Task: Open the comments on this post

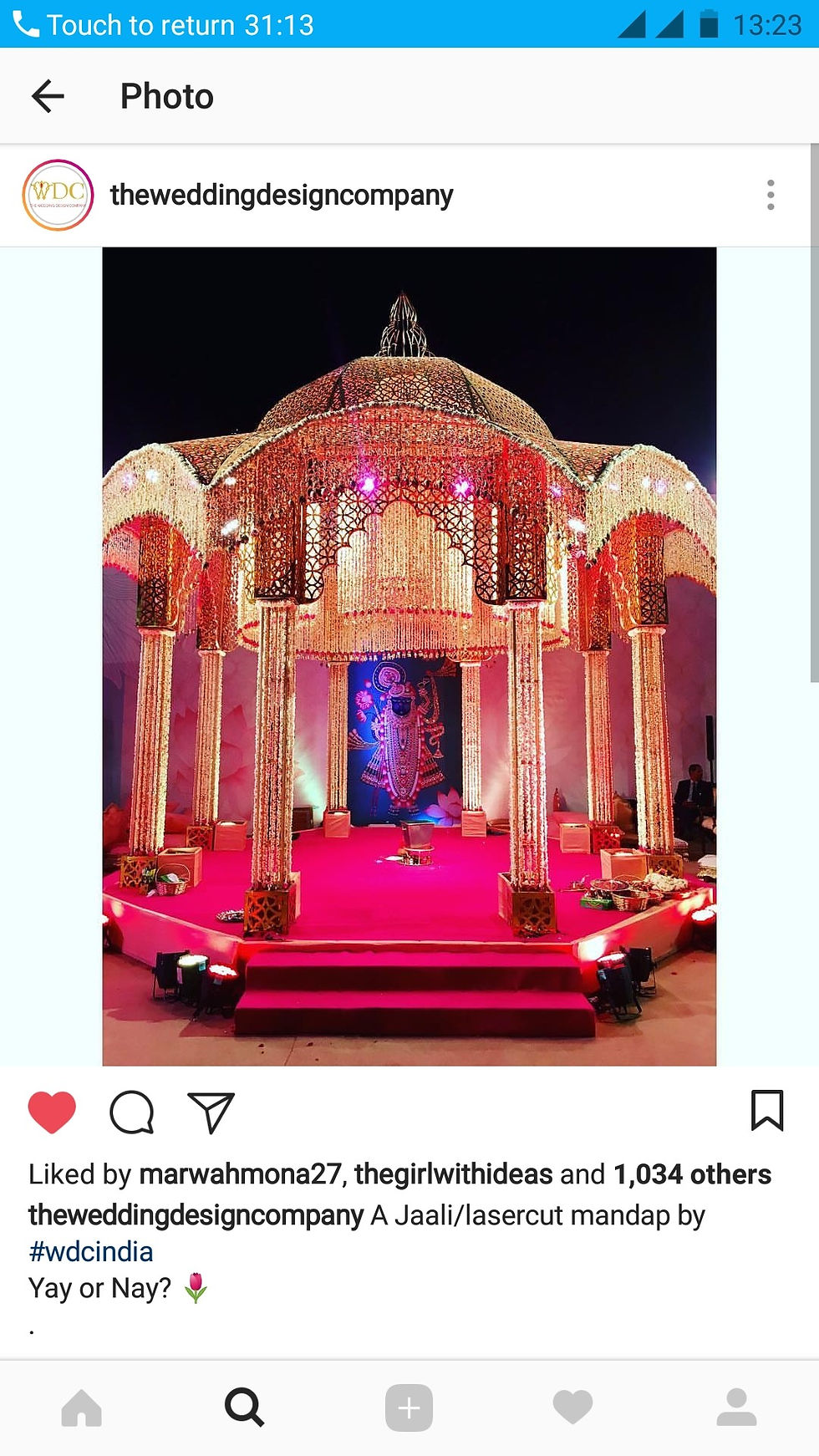Action: [132, 1112]
